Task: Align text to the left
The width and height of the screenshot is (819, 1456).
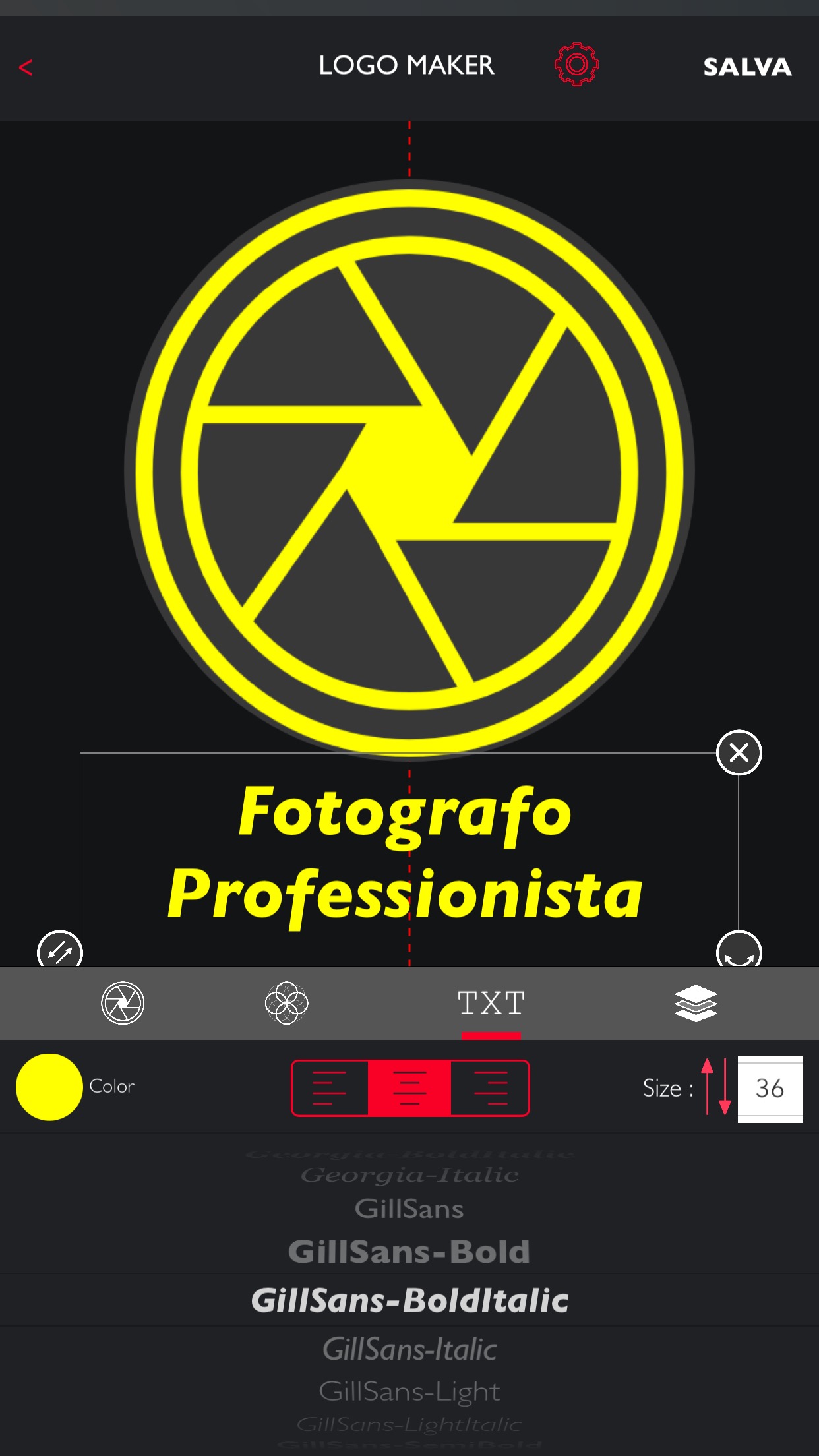Action: pos(329,1088)
